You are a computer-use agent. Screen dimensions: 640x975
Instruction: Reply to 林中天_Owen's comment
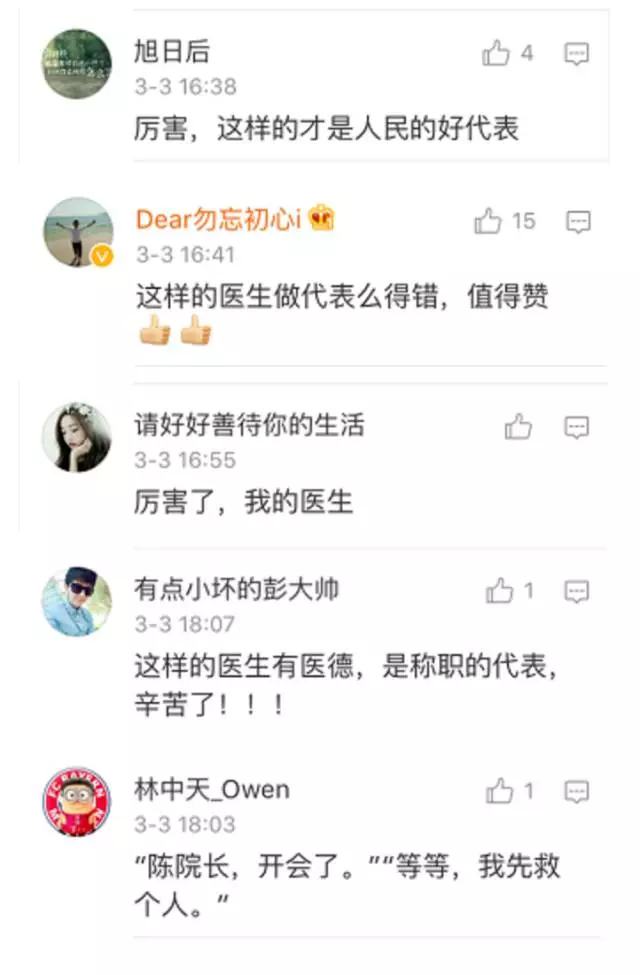coord(577,793)
